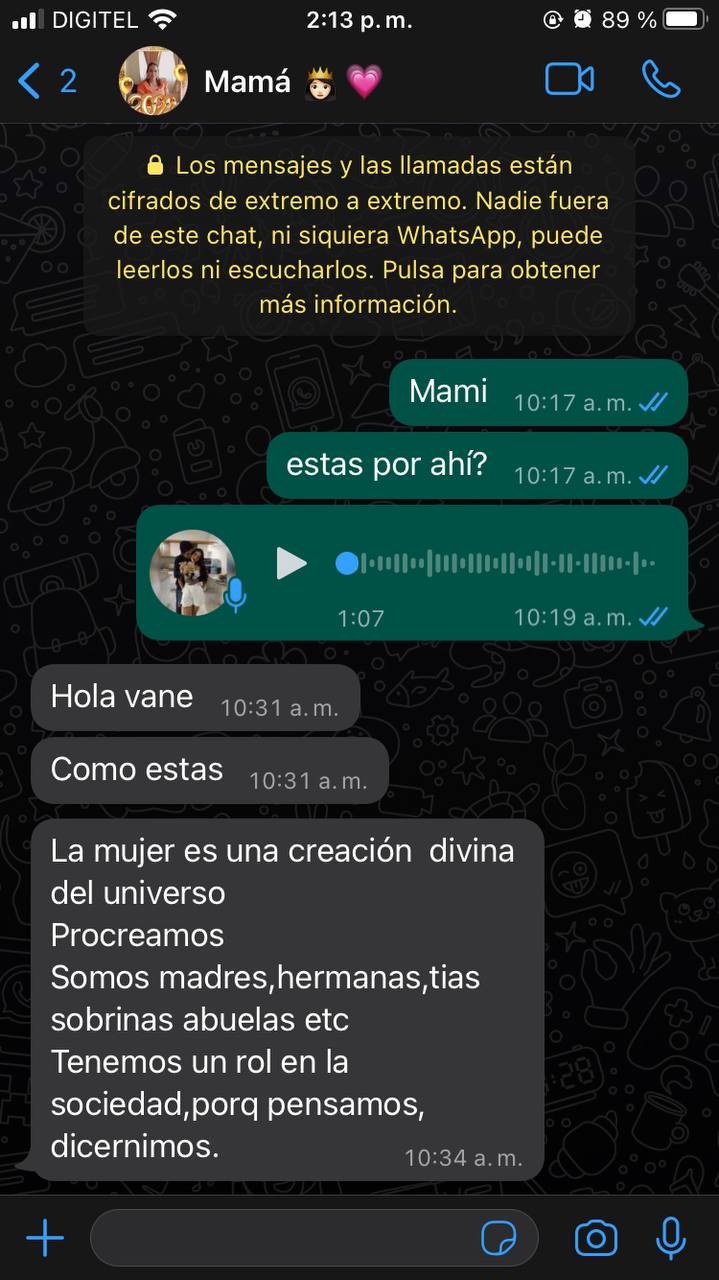Screen dimensions: 719x1280
Task: Open the camera to send a photo
Action: pyautogui.click(x=595, y=1239)
